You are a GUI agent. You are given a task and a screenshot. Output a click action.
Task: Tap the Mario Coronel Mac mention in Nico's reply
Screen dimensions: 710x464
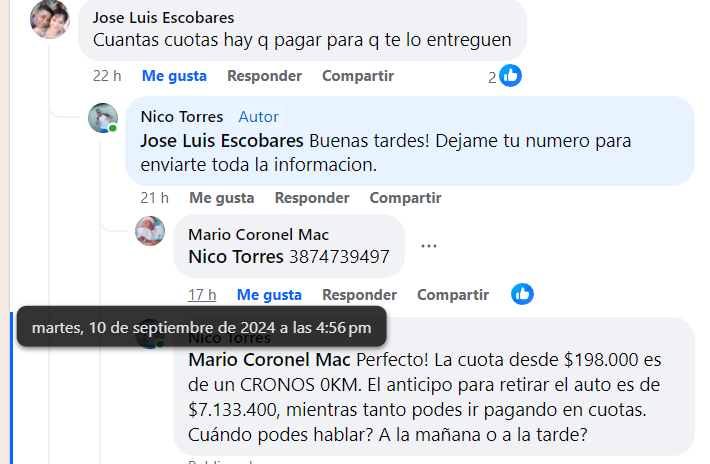[x=269, y=359]
